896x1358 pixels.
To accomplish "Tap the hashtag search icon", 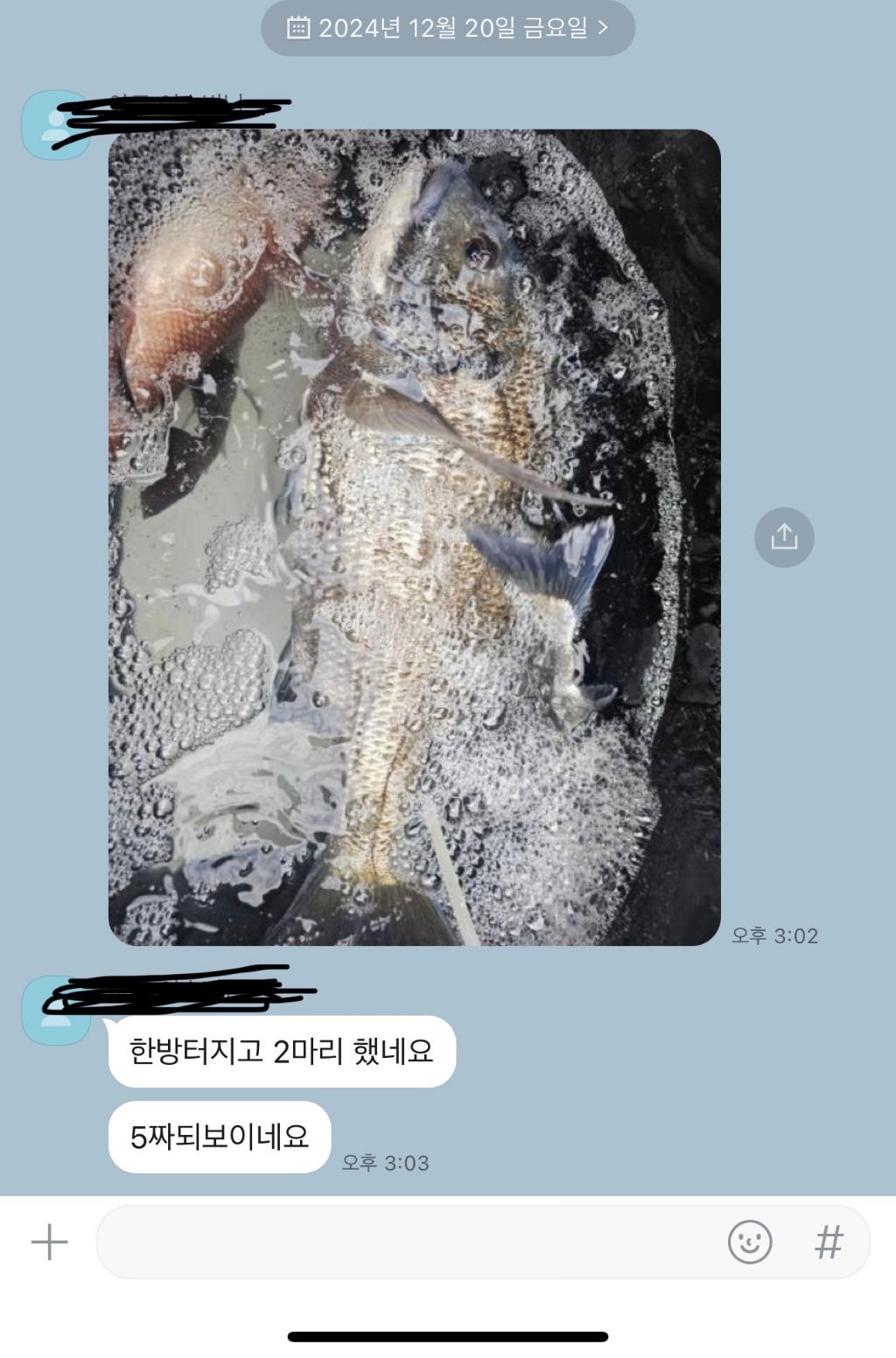I will point(828,1242).
